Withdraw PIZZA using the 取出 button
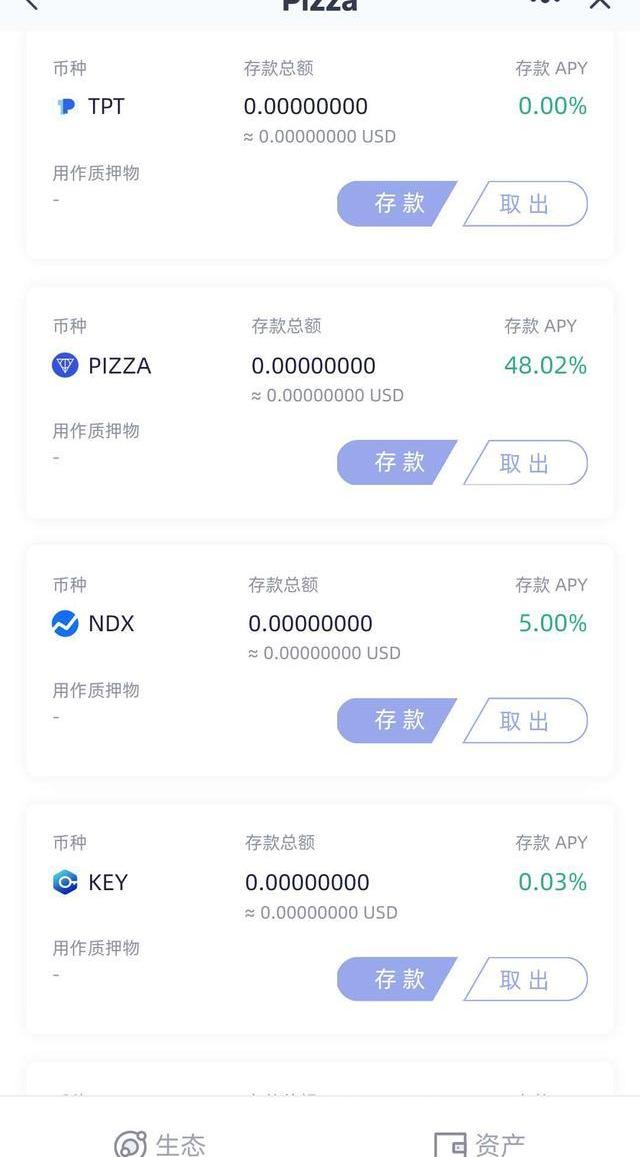This screenshot has height=1157, width=640. [526, 463]
